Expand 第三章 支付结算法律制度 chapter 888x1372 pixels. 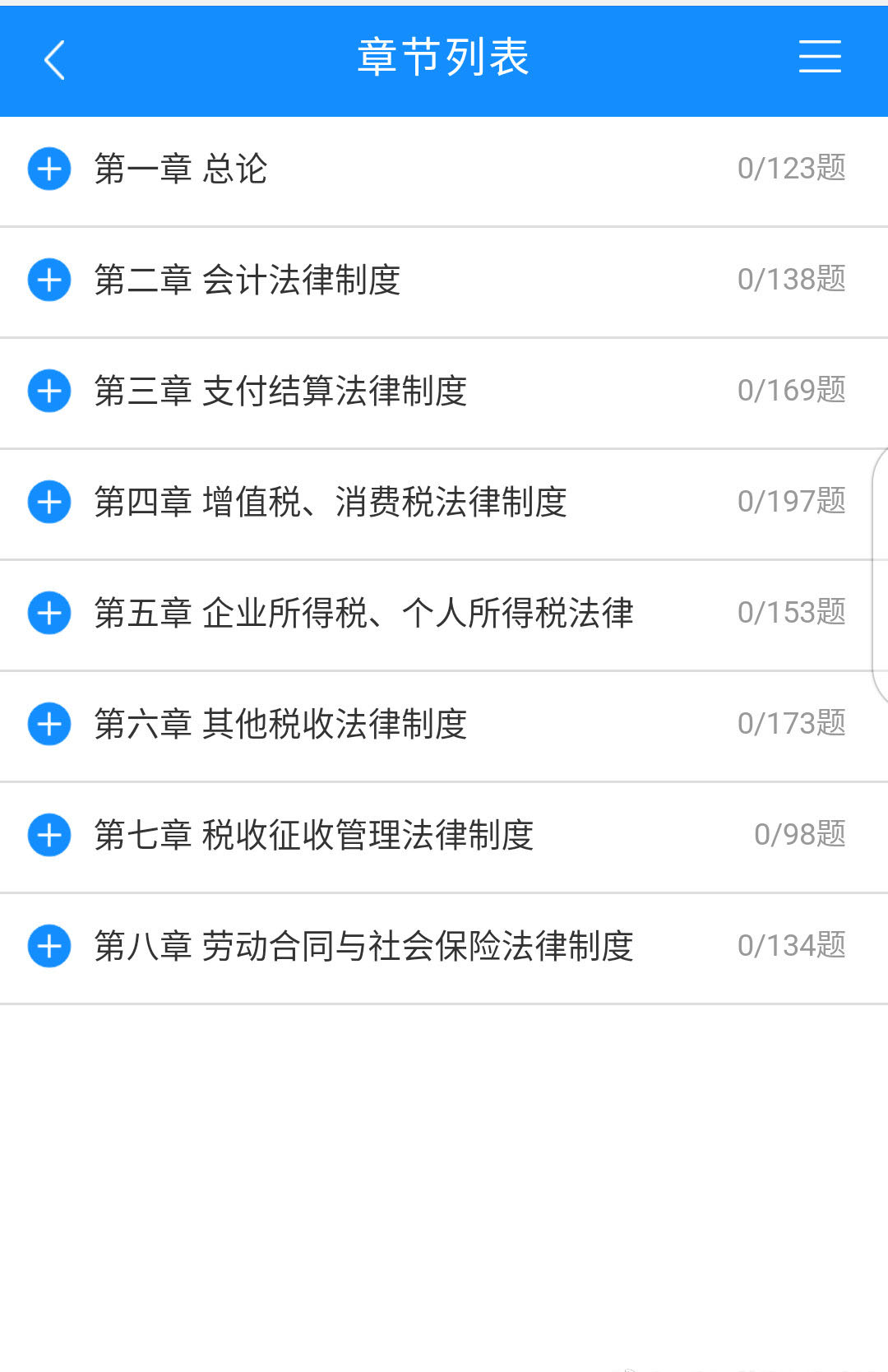(x=49, y=392)
